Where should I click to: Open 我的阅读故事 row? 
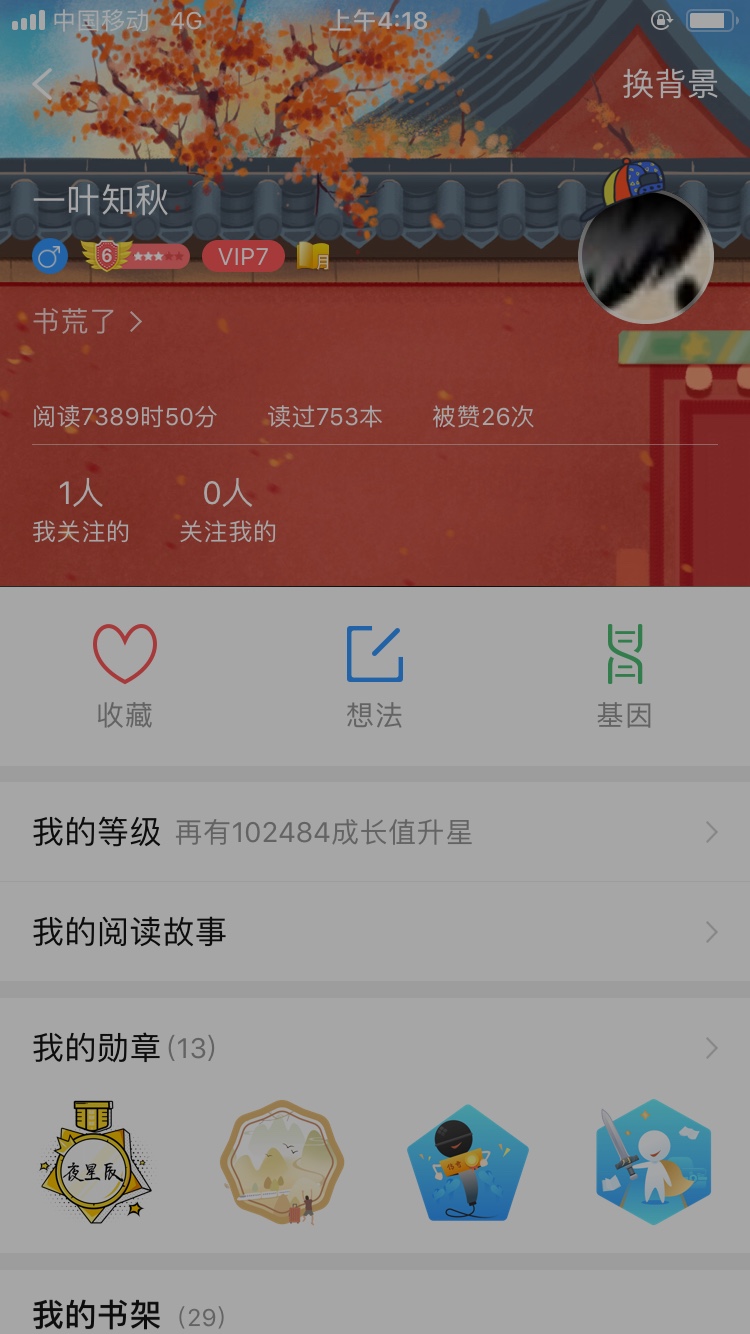tap(375, 932)
